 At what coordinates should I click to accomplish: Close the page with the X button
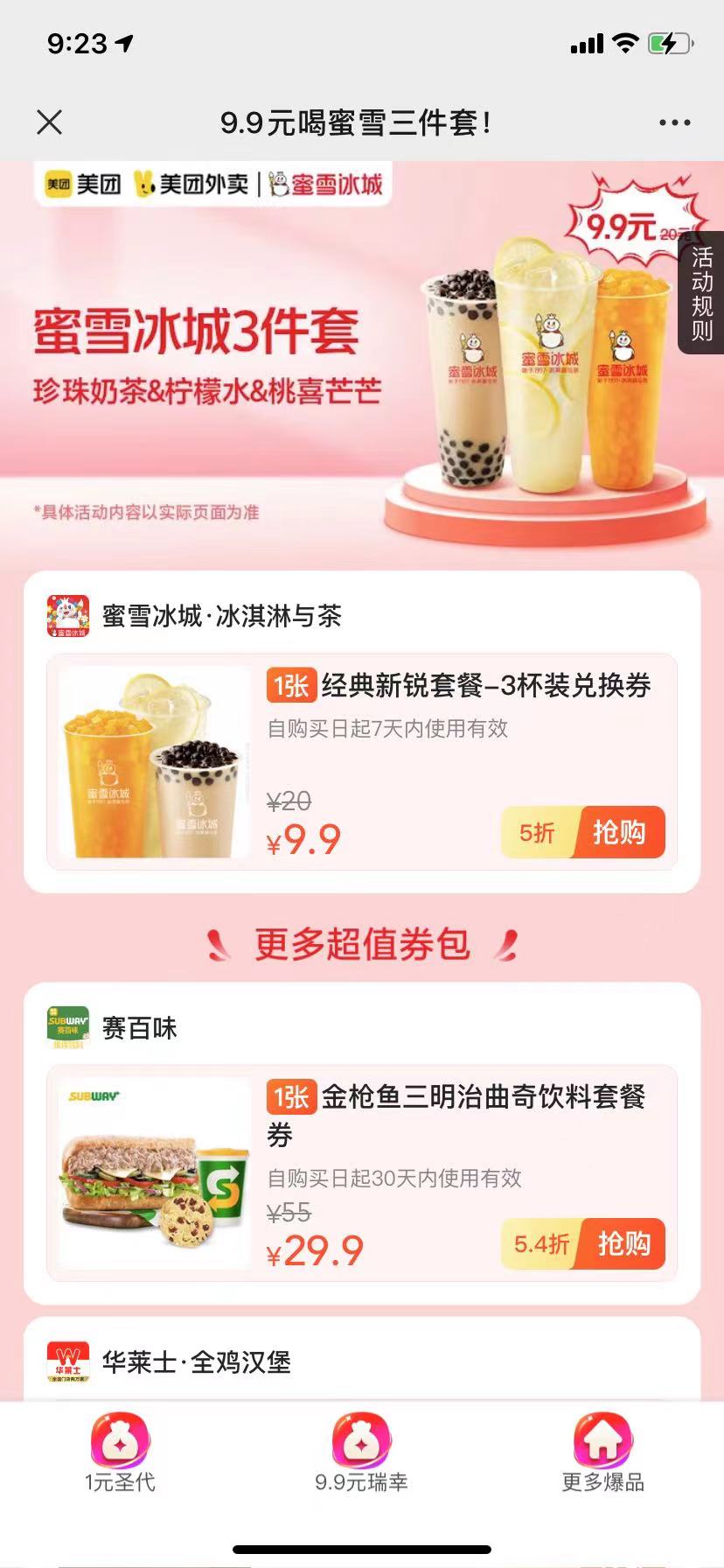click(50, 122)
